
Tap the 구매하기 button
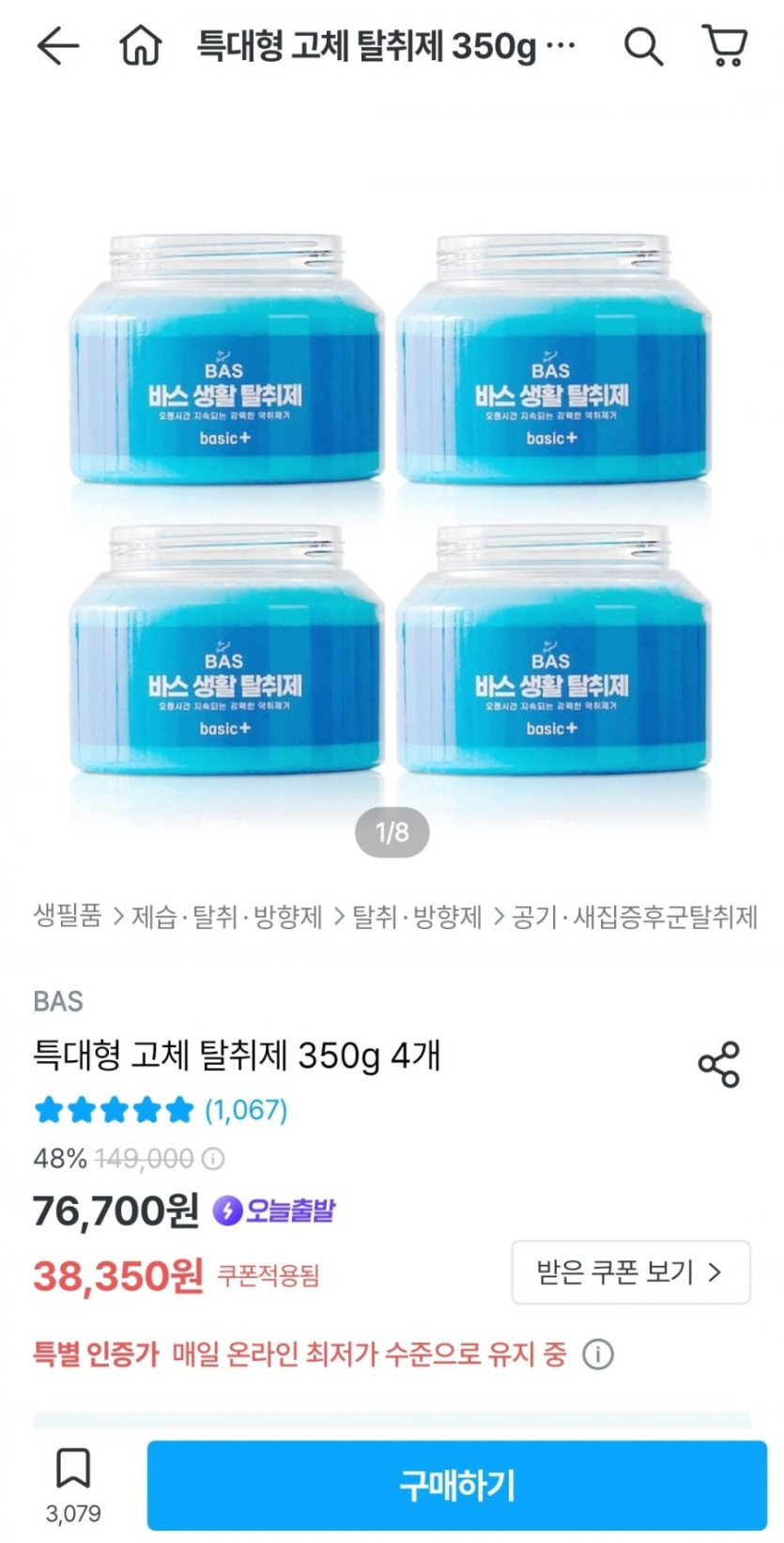(457, 1485)
